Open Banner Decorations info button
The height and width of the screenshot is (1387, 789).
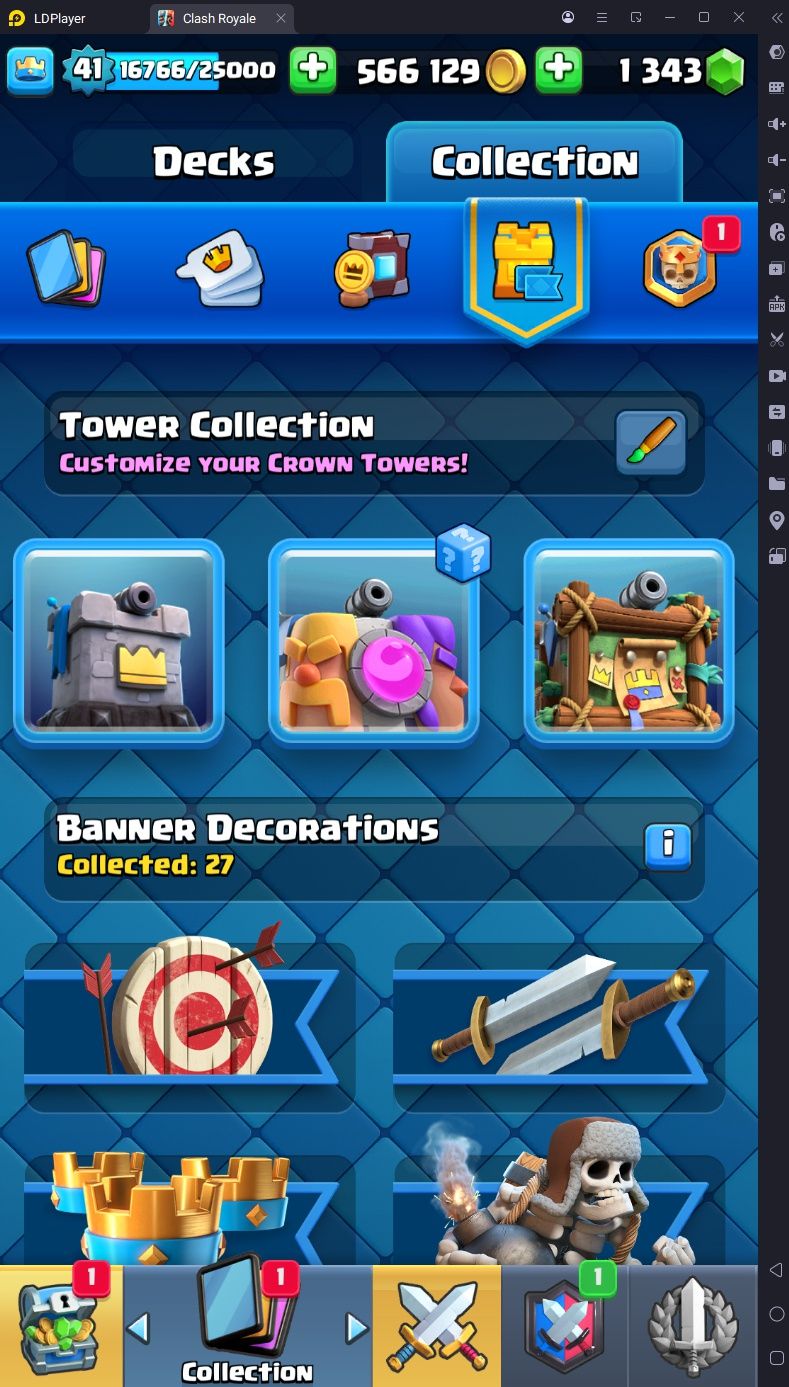669,845
